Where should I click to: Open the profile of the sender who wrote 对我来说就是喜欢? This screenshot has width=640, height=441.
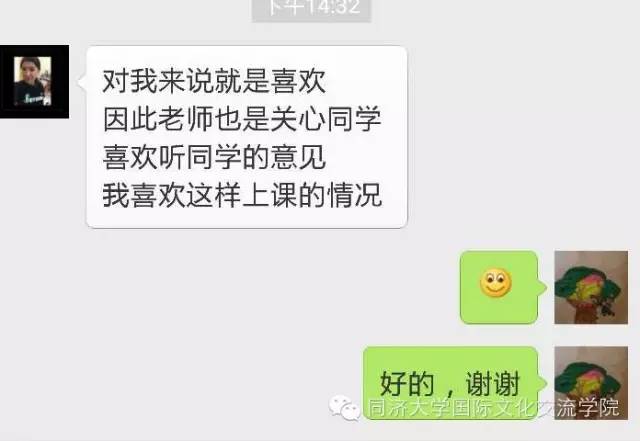[x=34, y=82]
